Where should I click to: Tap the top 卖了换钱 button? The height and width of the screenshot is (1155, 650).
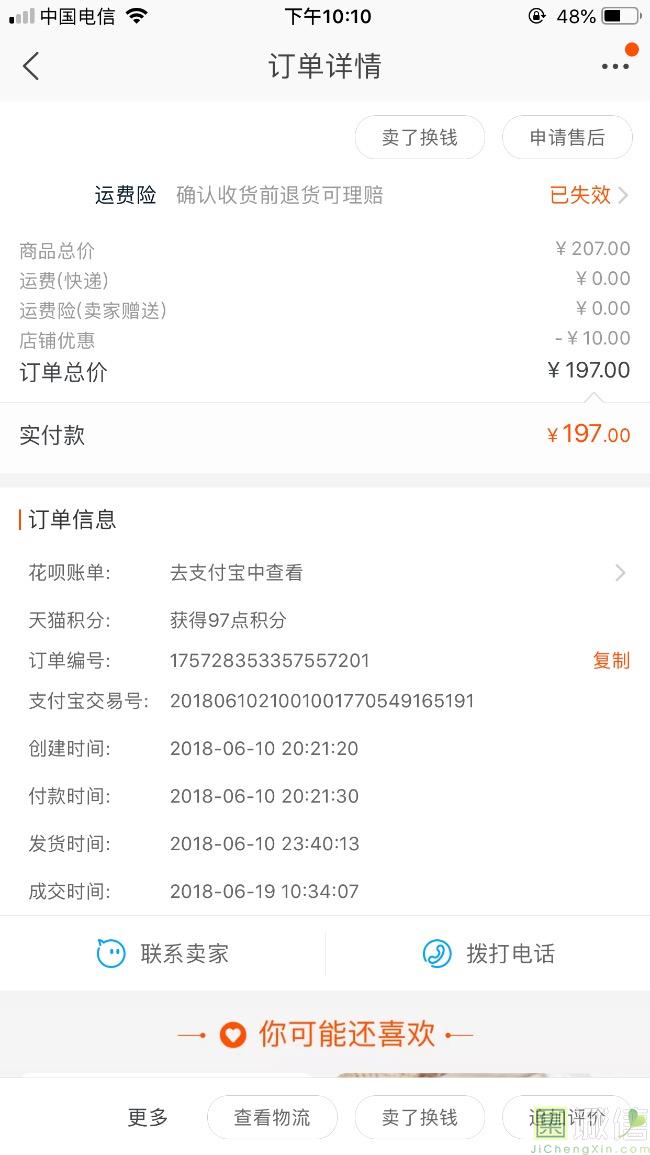(419, 137)
